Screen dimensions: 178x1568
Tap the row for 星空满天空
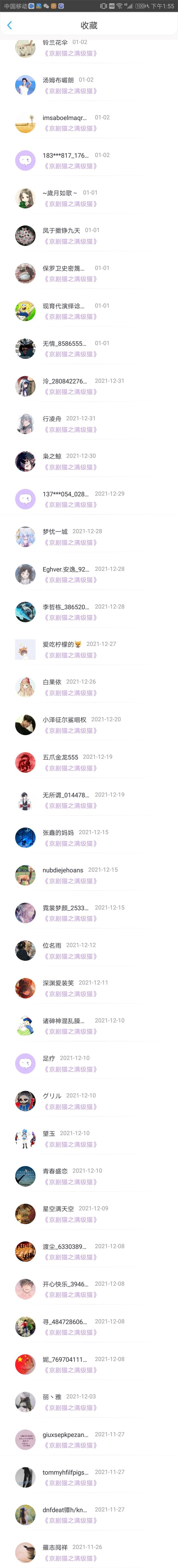point(89,1214)
